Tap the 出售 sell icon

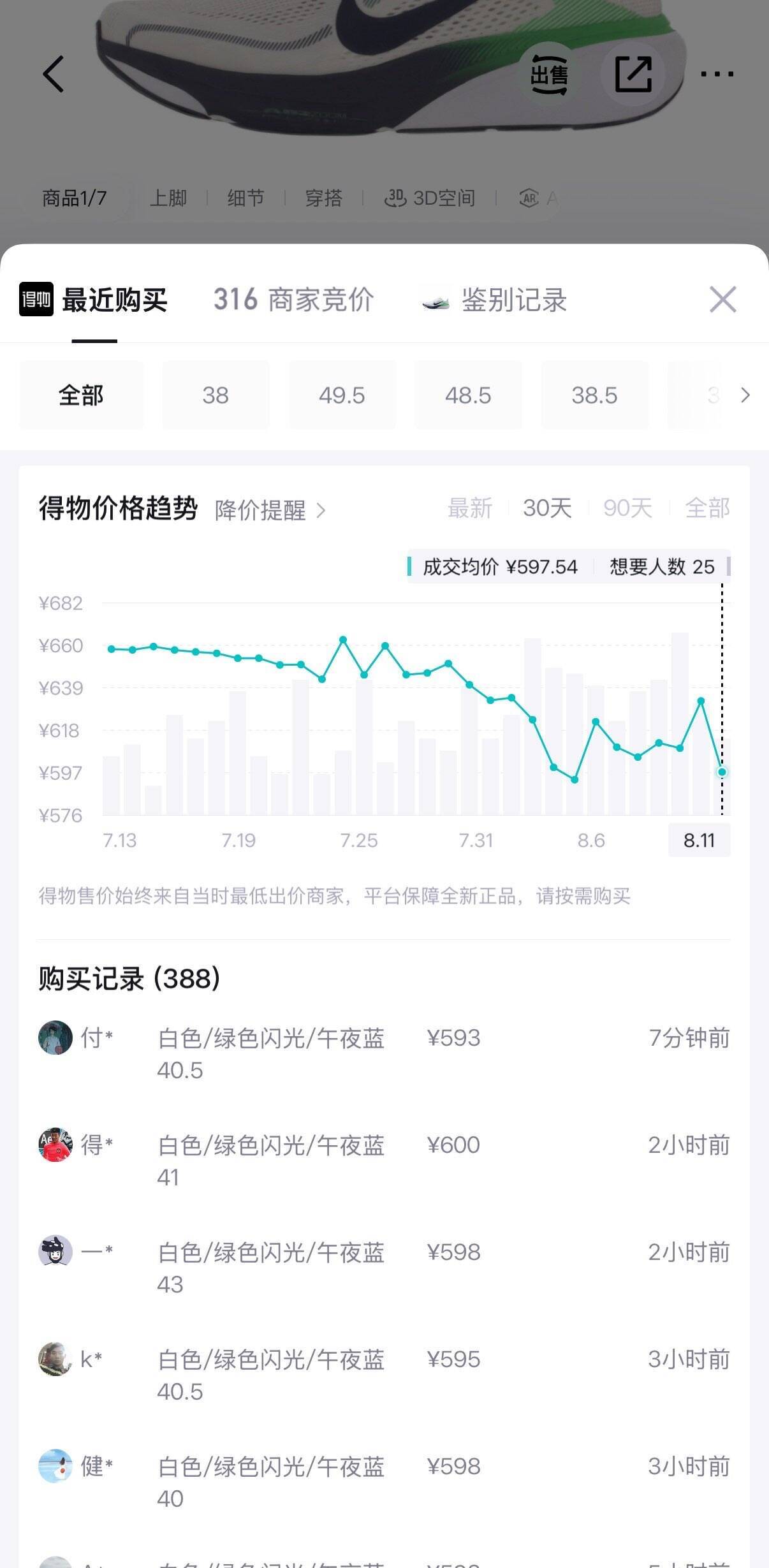[549, 75]
